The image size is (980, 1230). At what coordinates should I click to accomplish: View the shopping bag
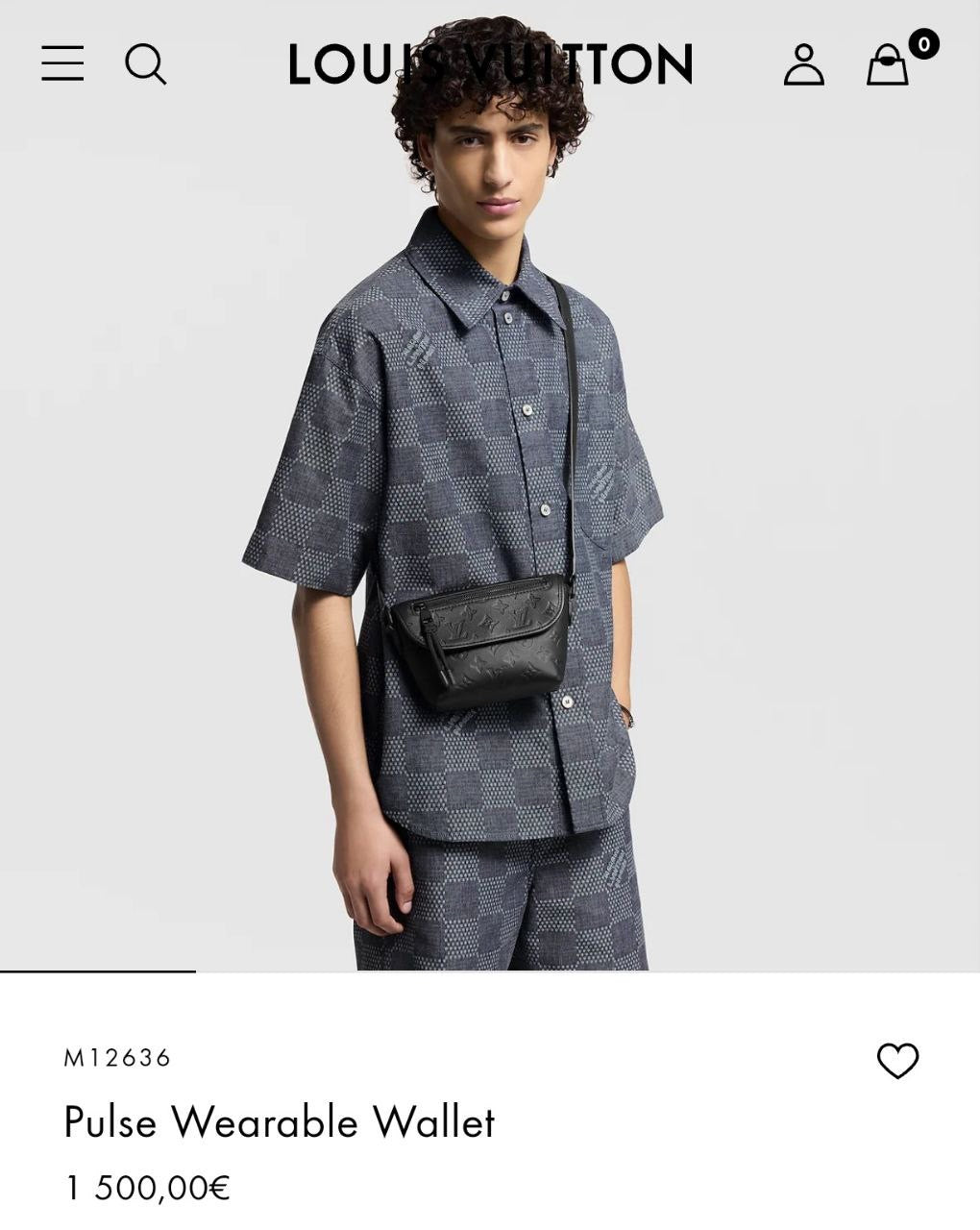pyautogui.click(x=888, y=65)
